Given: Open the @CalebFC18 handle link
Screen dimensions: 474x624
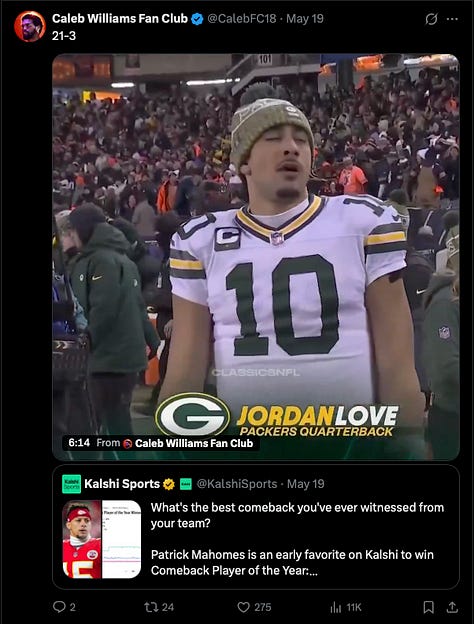Looking at the screenshot, I should point(242,19).
